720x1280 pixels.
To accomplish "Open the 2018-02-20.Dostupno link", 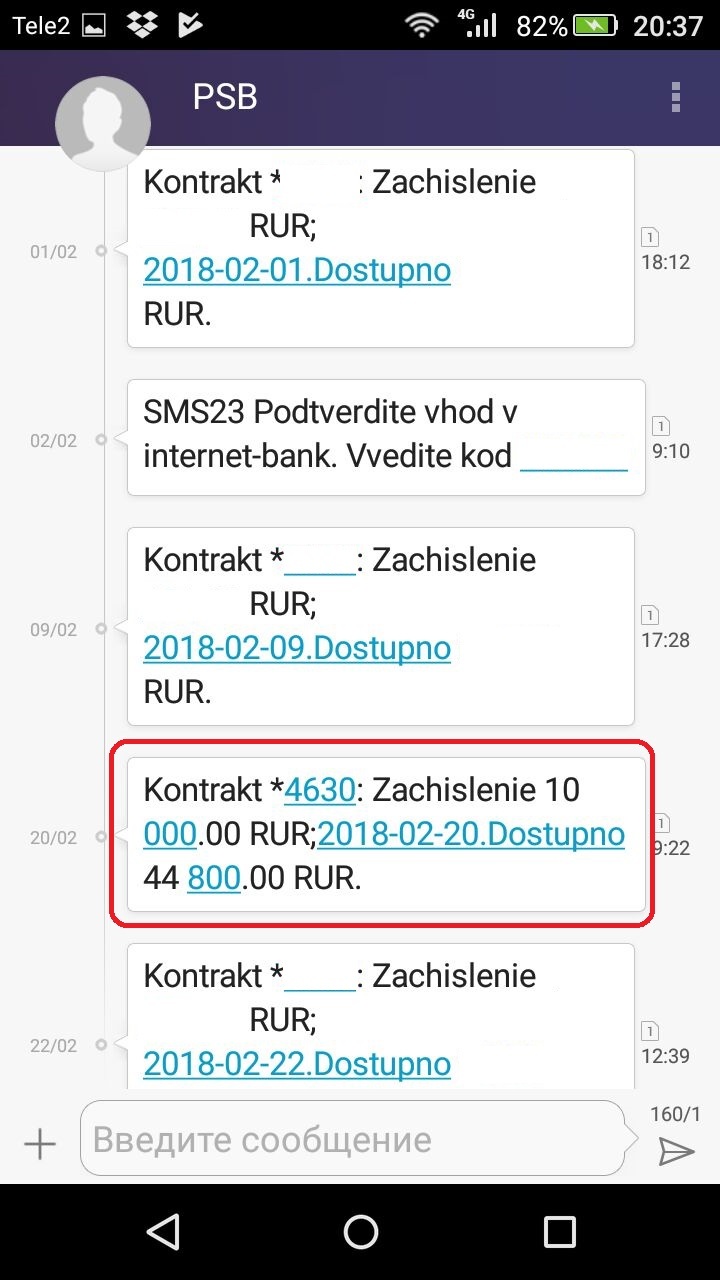I will point(471,834).
